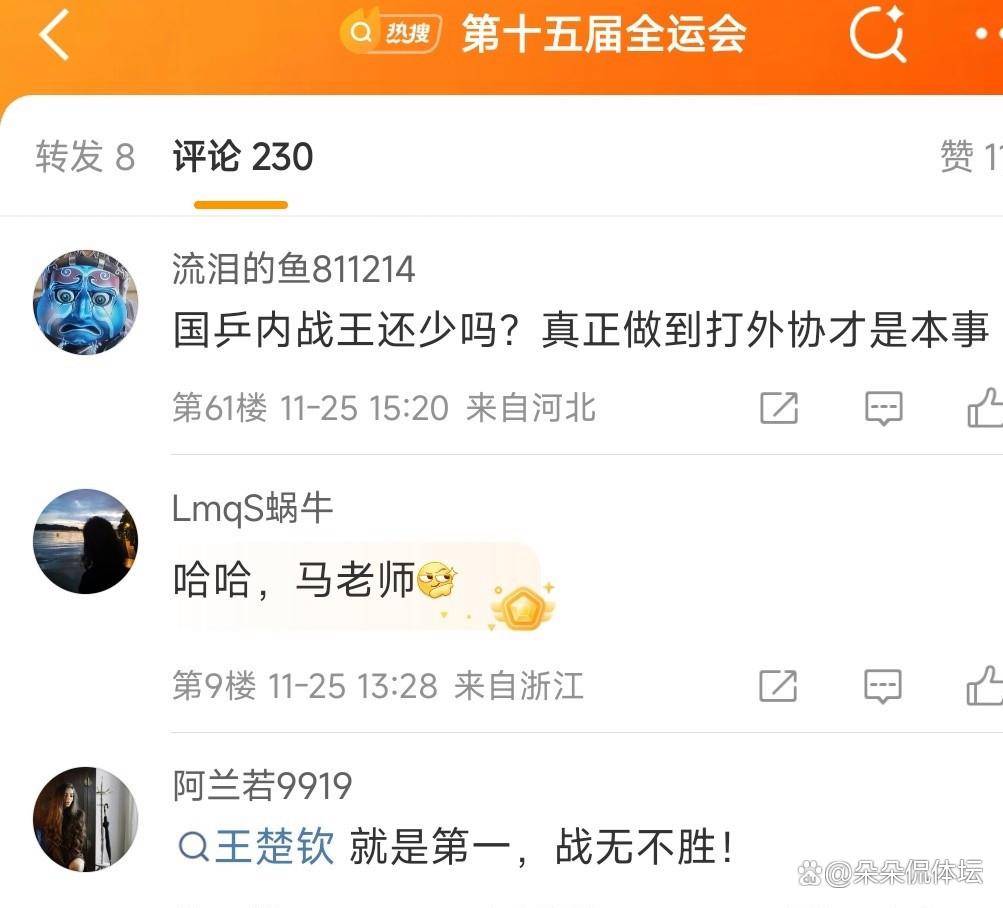The image size is (1003, 908).
Task: Switch to the 赞 tab
Action: 970,157
